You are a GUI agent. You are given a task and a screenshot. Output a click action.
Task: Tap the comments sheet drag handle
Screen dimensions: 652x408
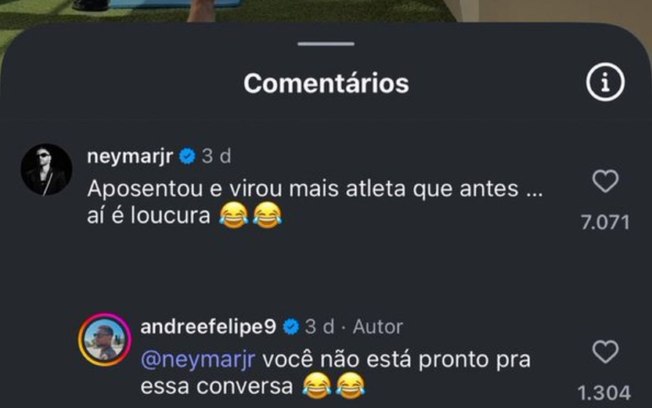(326, 43)
